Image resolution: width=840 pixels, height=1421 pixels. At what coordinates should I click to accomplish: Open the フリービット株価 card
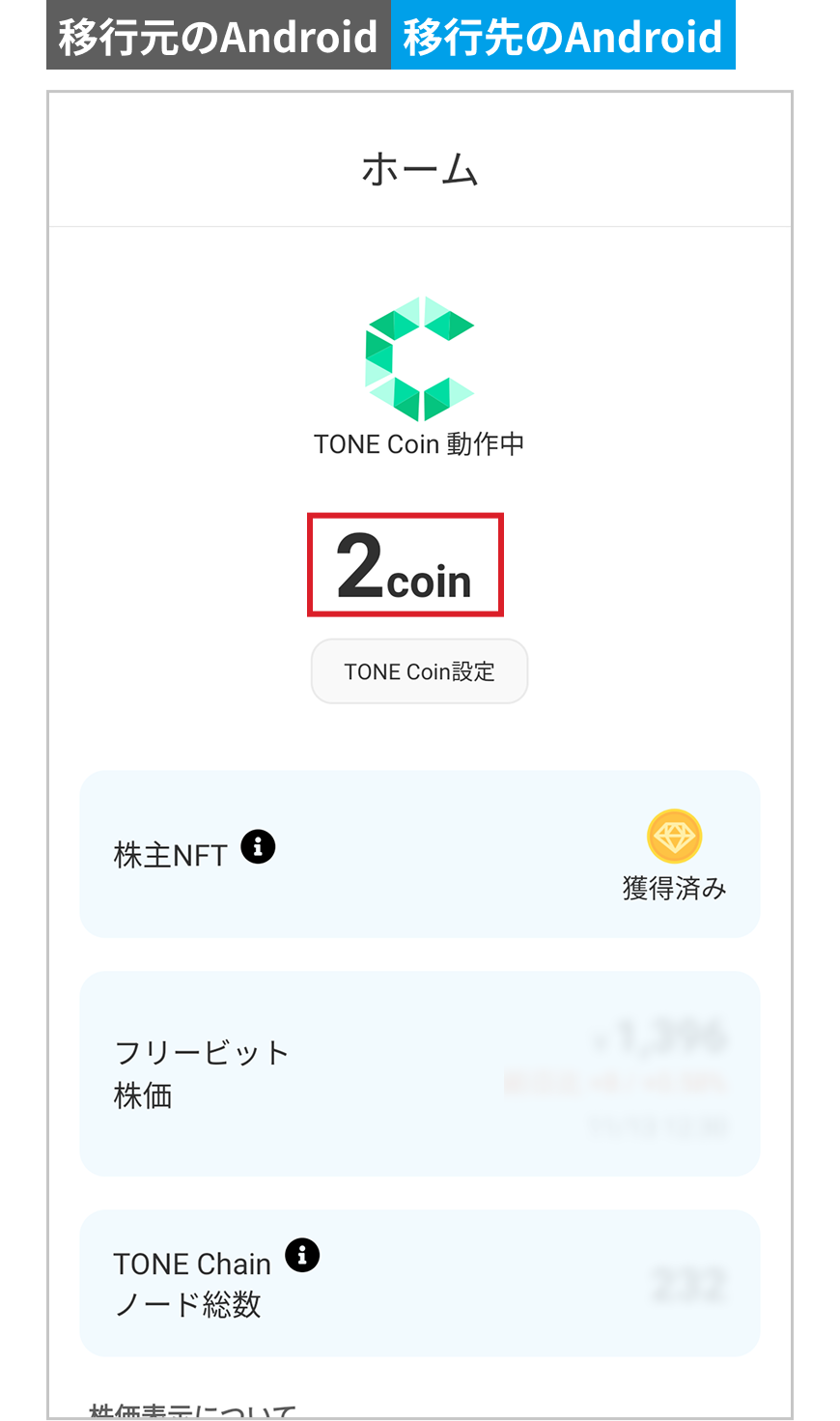[x=419, y=1074]
